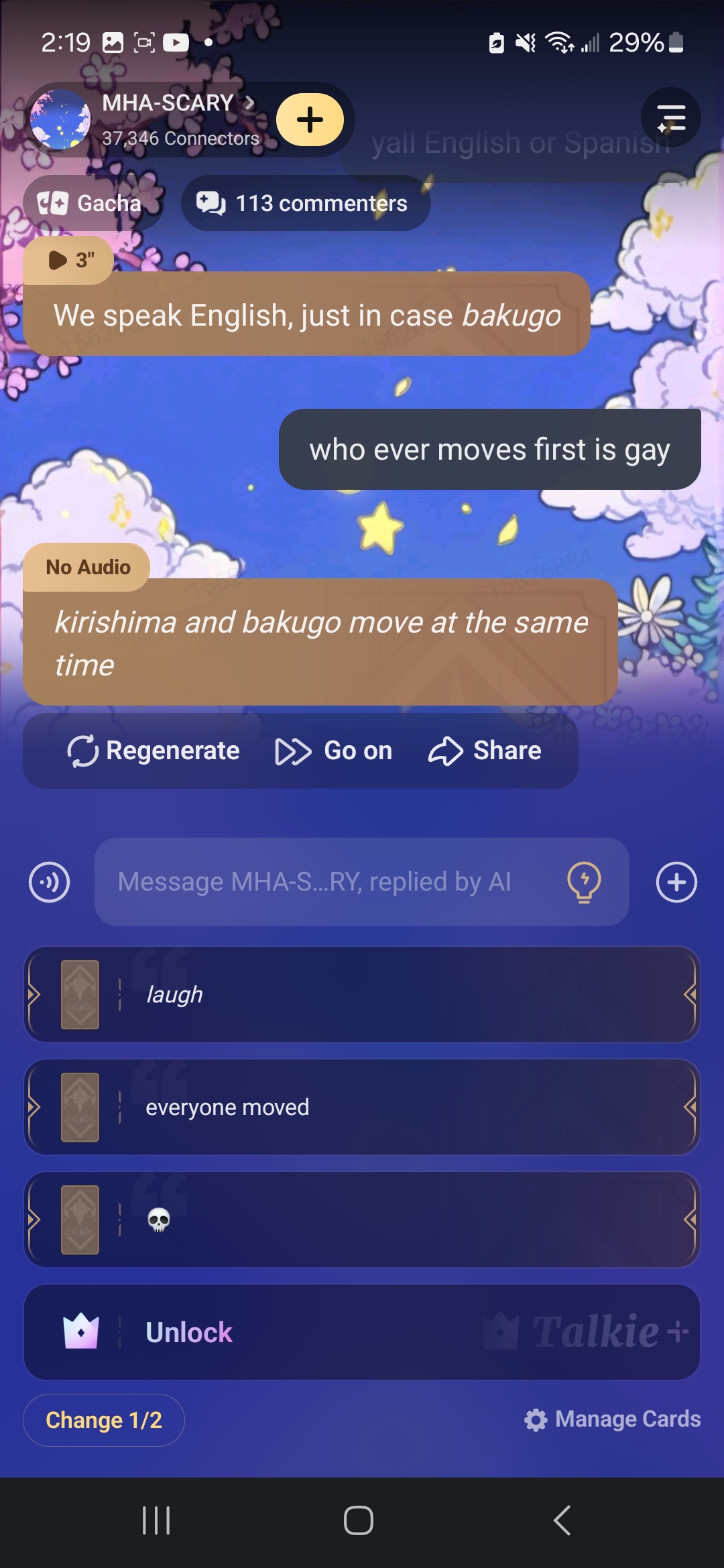Tap Change 1/2 for new suggestions
This screenshot has width=724, height=1568.
pos(104,1420)
